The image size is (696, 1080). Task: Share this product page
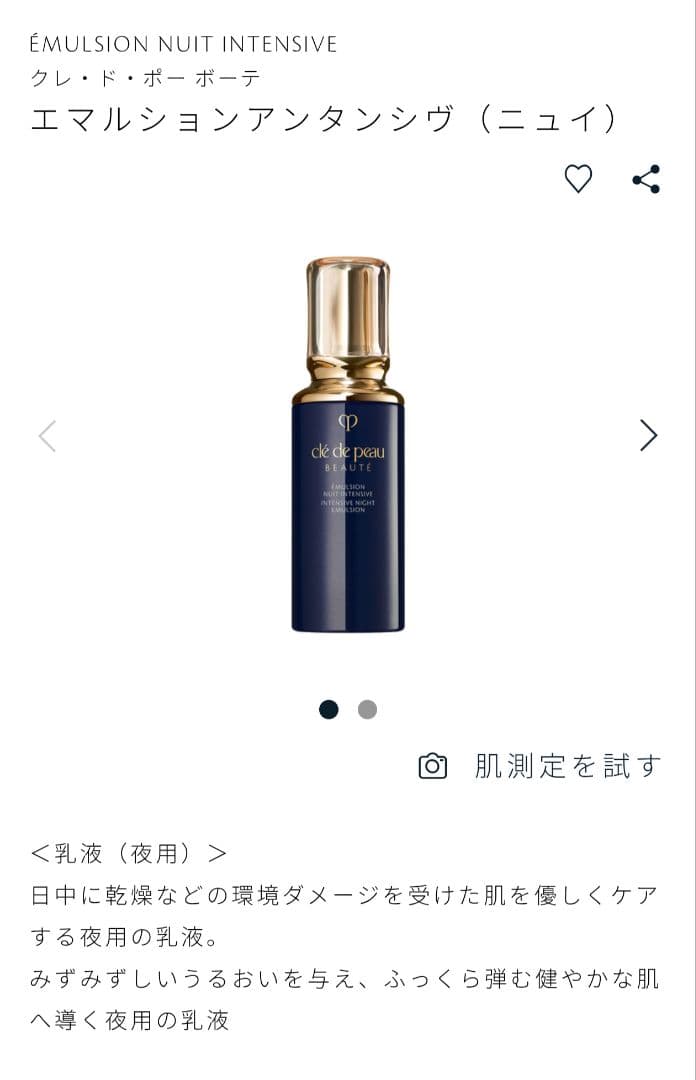point(646,179)
